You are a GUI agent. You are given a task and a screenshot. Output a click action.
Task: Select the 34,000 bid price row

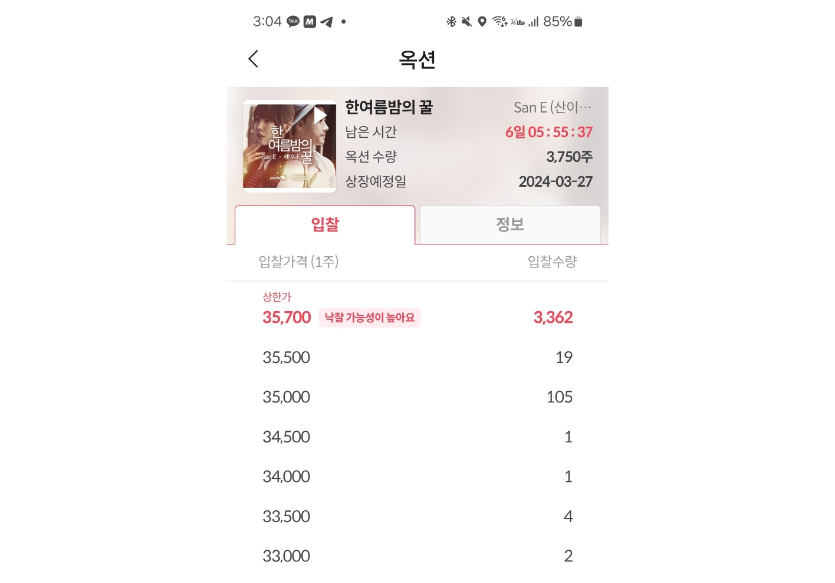click(x=417, y=477)
